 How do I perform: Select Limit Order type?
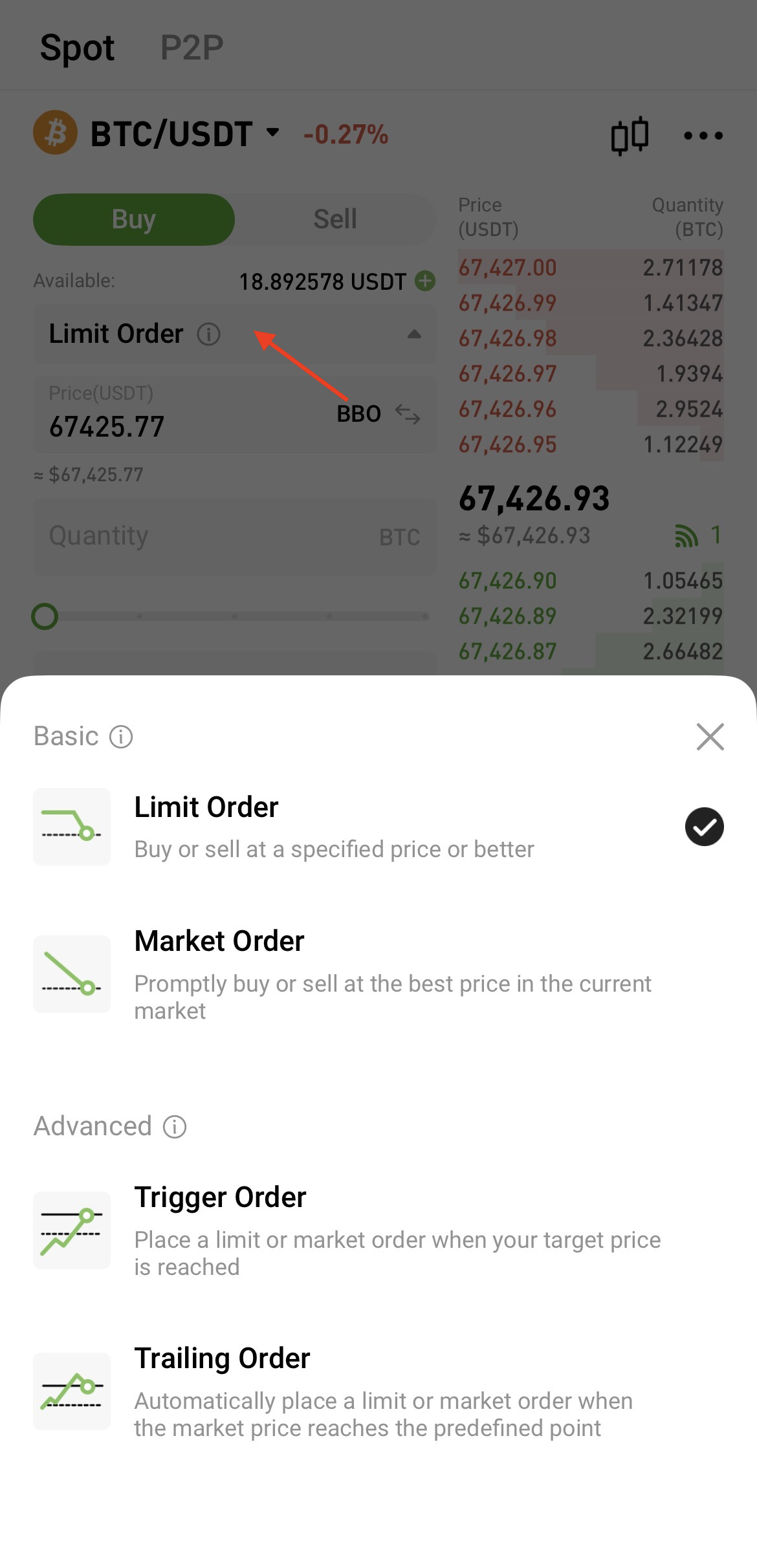click(x=334, y=827)
